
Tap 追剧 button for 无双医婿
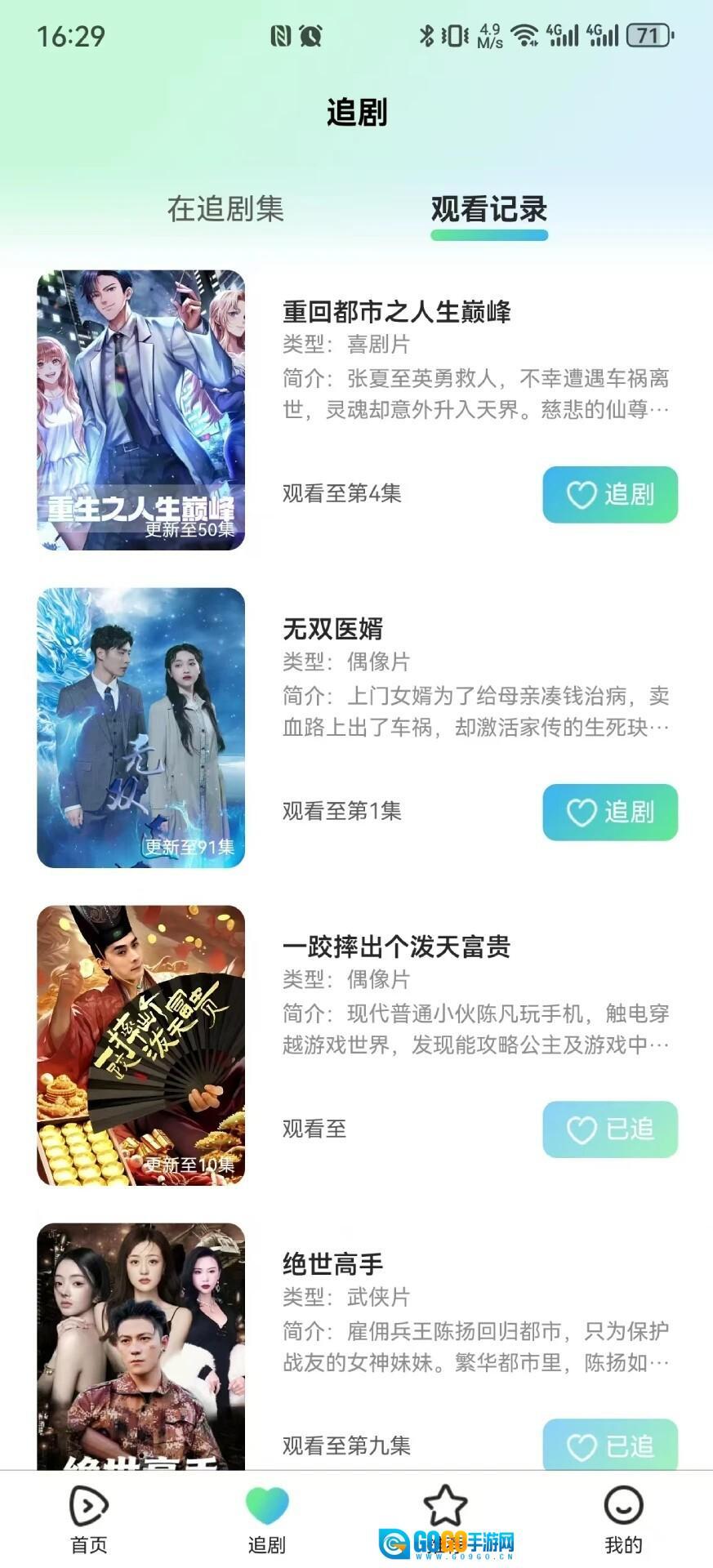(610, 813)
